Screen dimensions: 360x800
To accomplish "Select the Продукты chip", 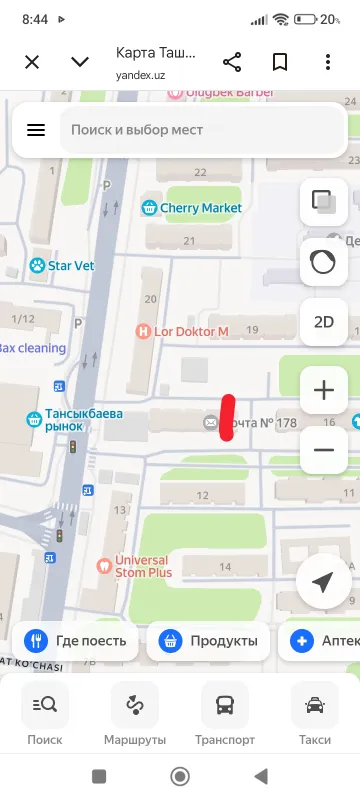I will (x=208, y=641).
